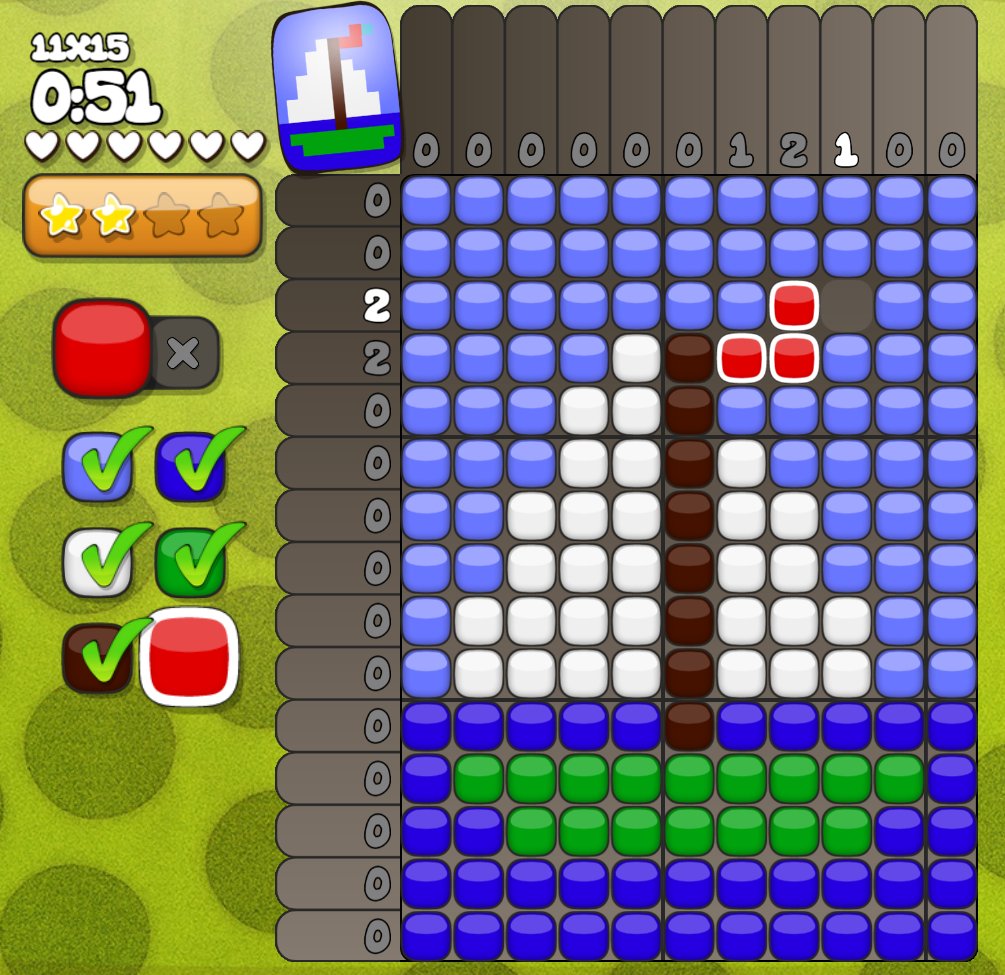Pick the white color swatch
The width and height of the screenshot is (1005, 975).
[97, 562]
